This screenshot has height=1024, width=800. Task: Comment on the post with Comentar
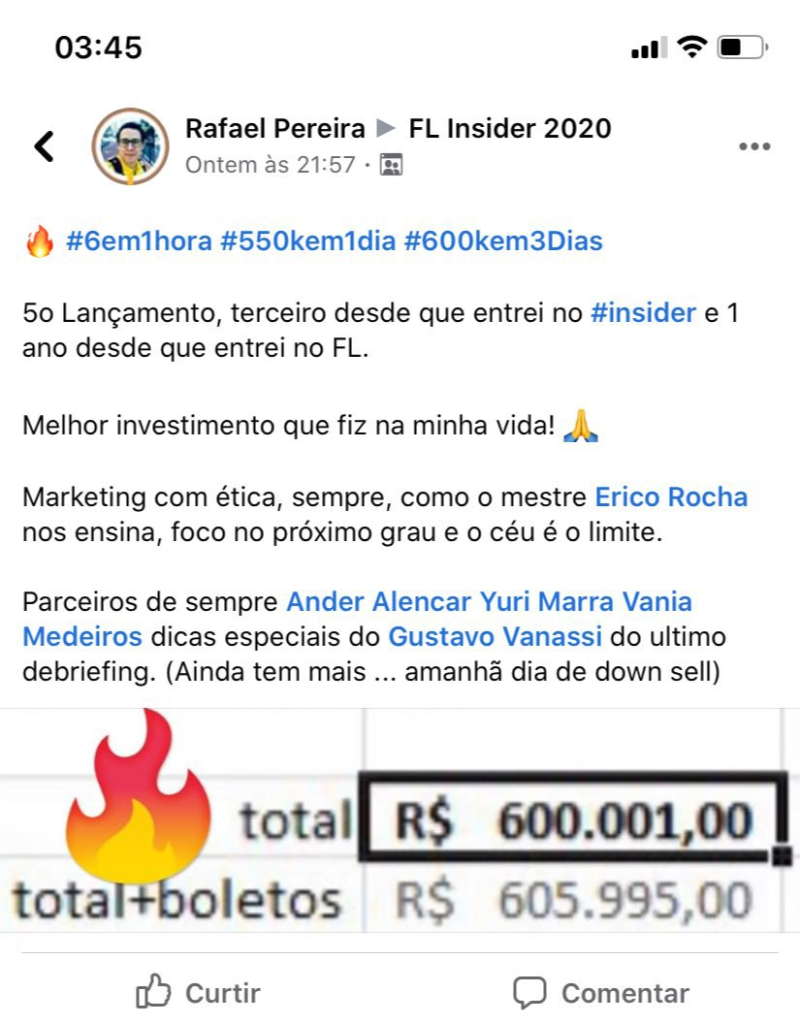tap(601, 993)
